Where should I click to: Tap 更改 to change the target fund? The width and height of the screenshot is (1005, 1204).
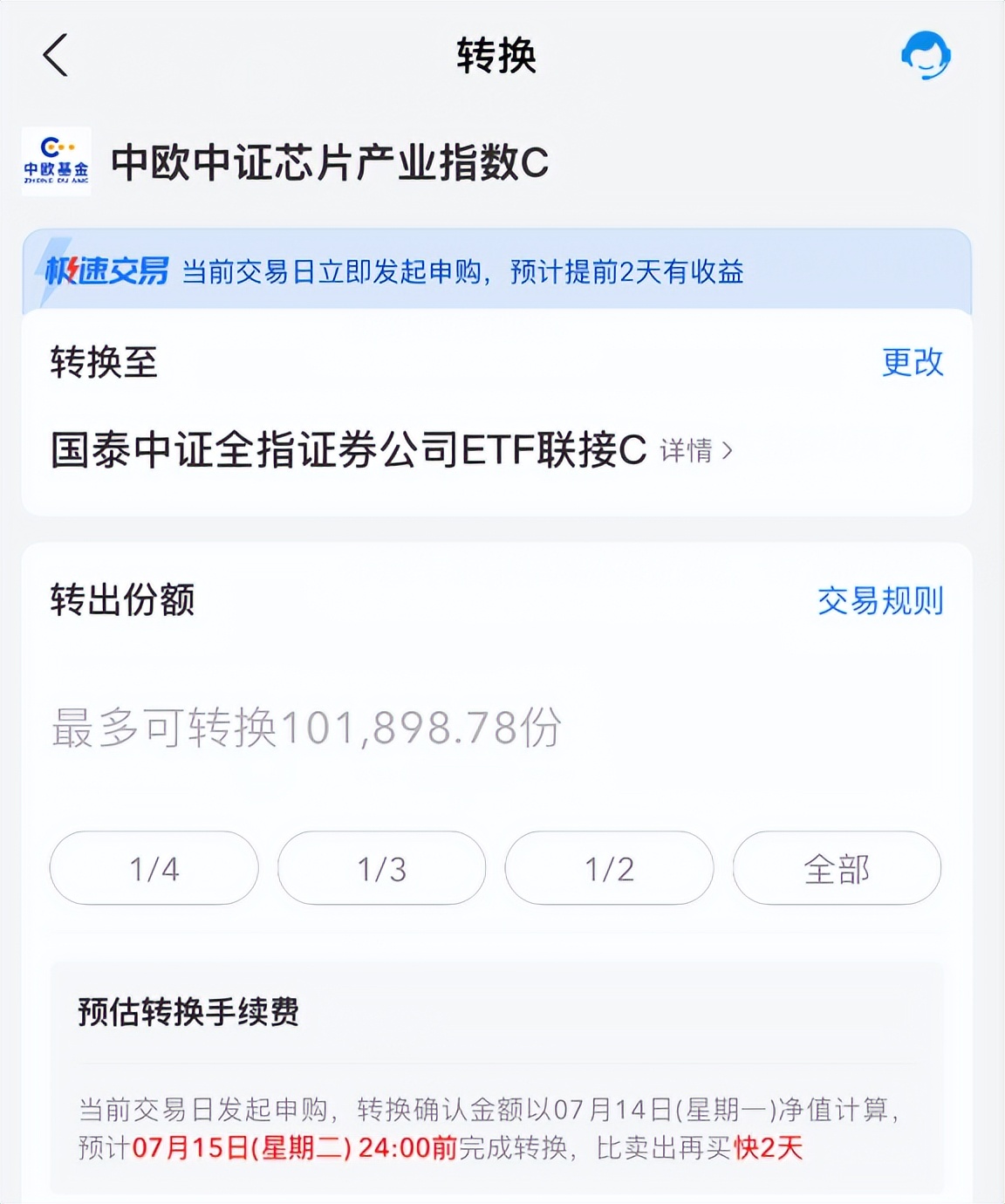point(911,364)
